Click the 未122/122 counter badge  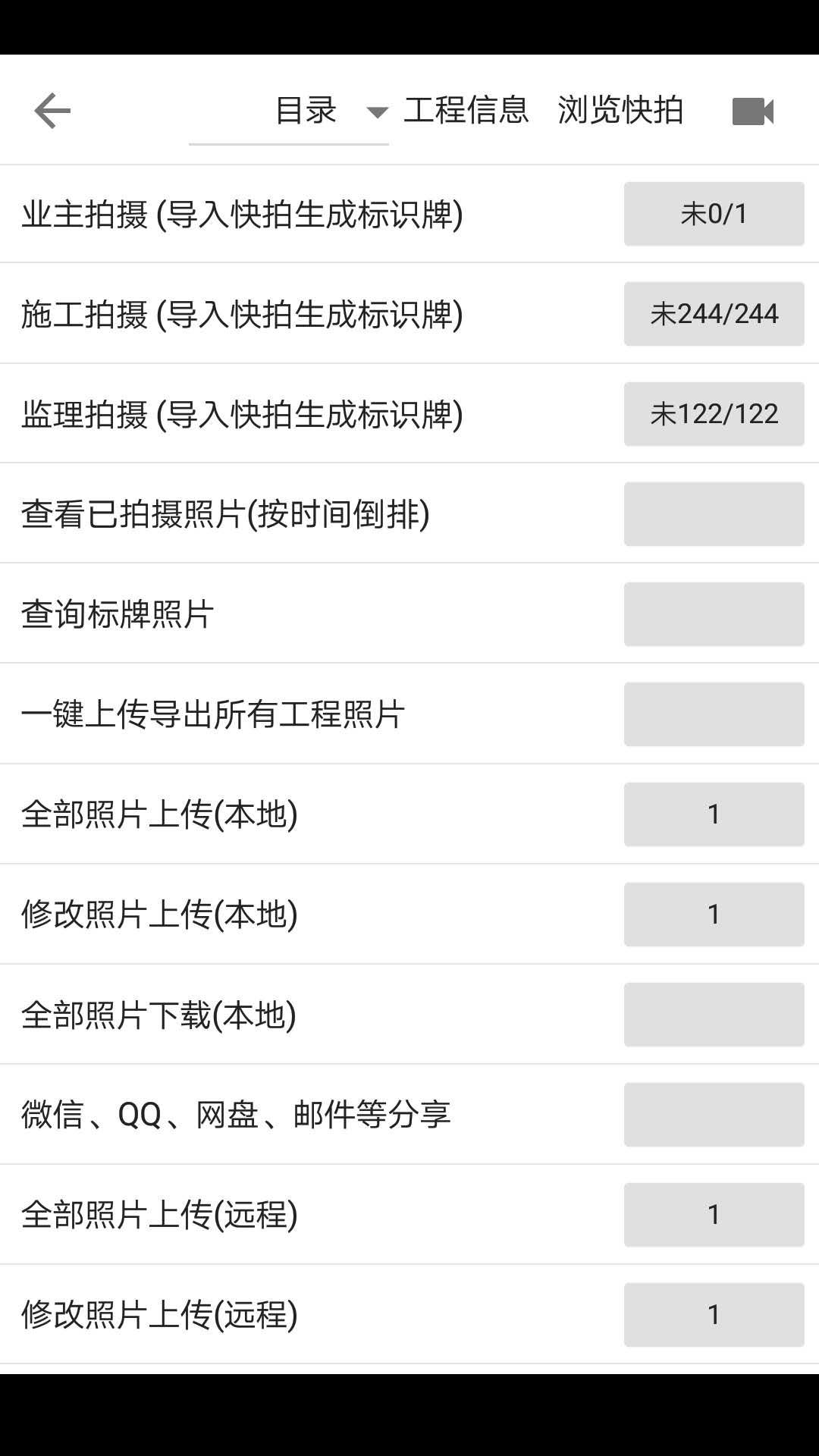pos(714,413)
